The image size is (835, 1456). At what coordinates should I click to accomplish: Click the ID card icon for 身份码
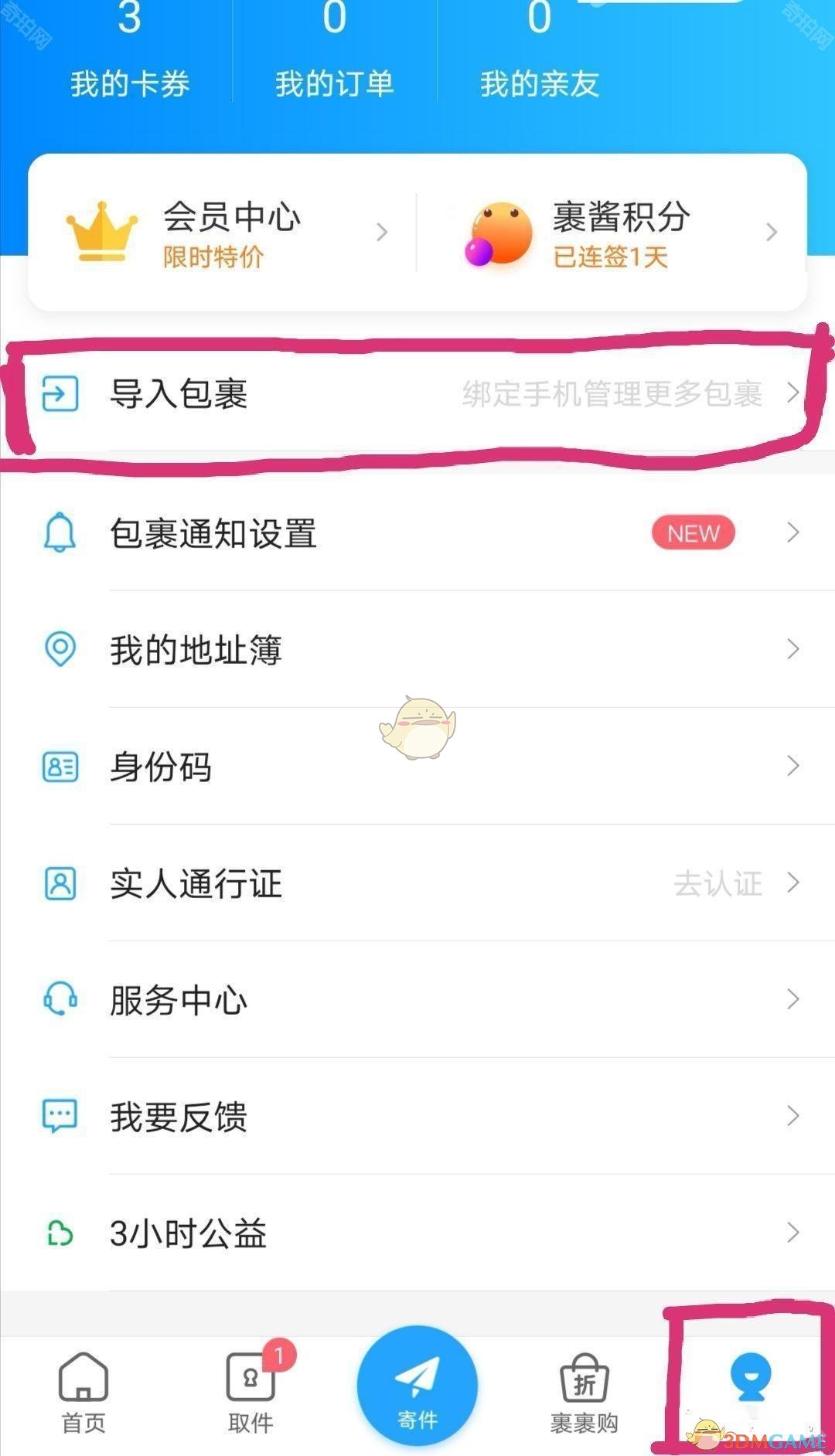(x=60, y=767)
